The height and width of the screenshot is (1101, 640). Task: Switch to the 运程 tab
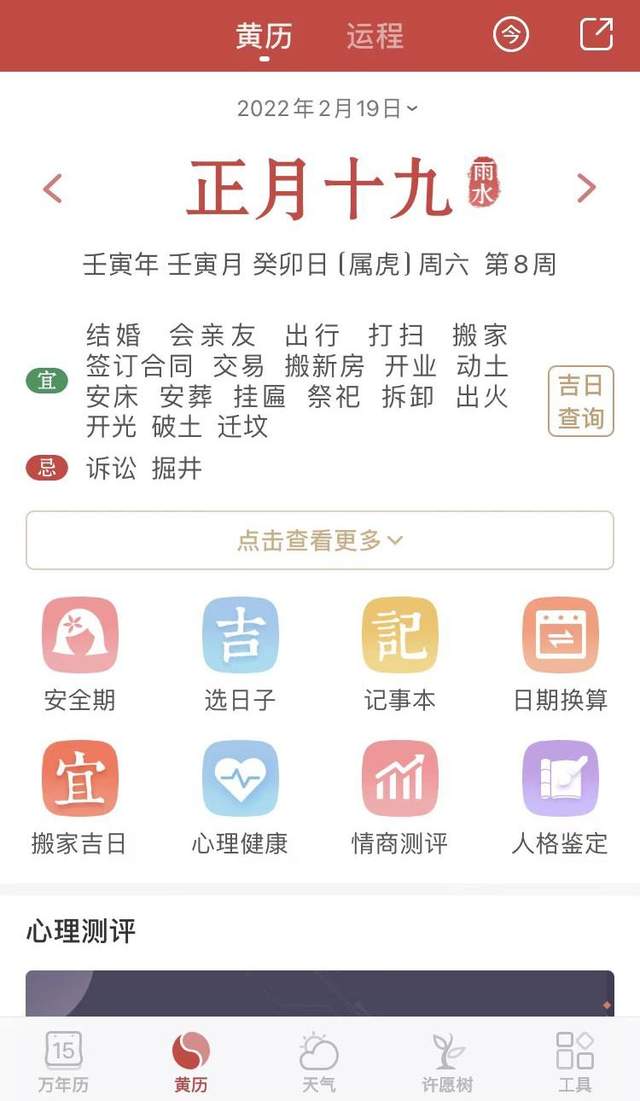click(375, 36)
